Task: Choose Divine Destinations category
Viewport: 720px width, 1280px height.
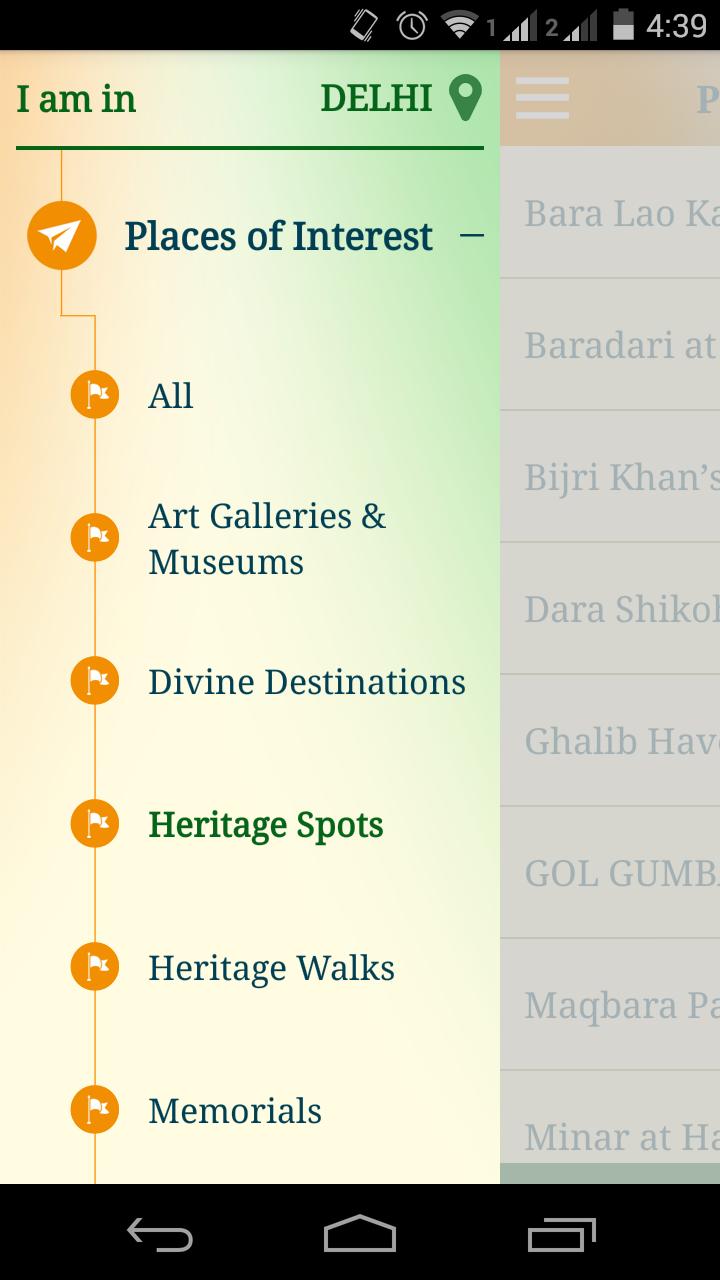Action: 306,682
